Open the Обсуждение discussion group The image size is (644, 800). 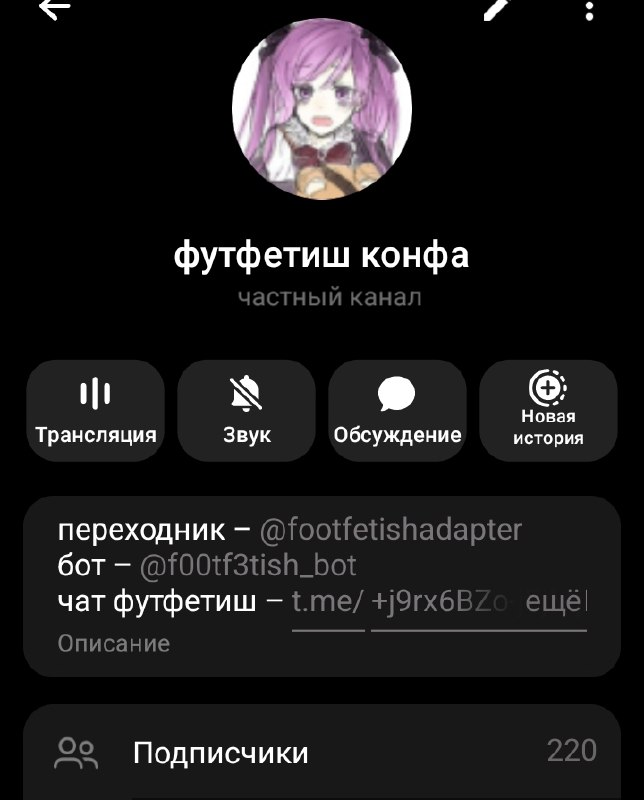click(x=398, y=411)
